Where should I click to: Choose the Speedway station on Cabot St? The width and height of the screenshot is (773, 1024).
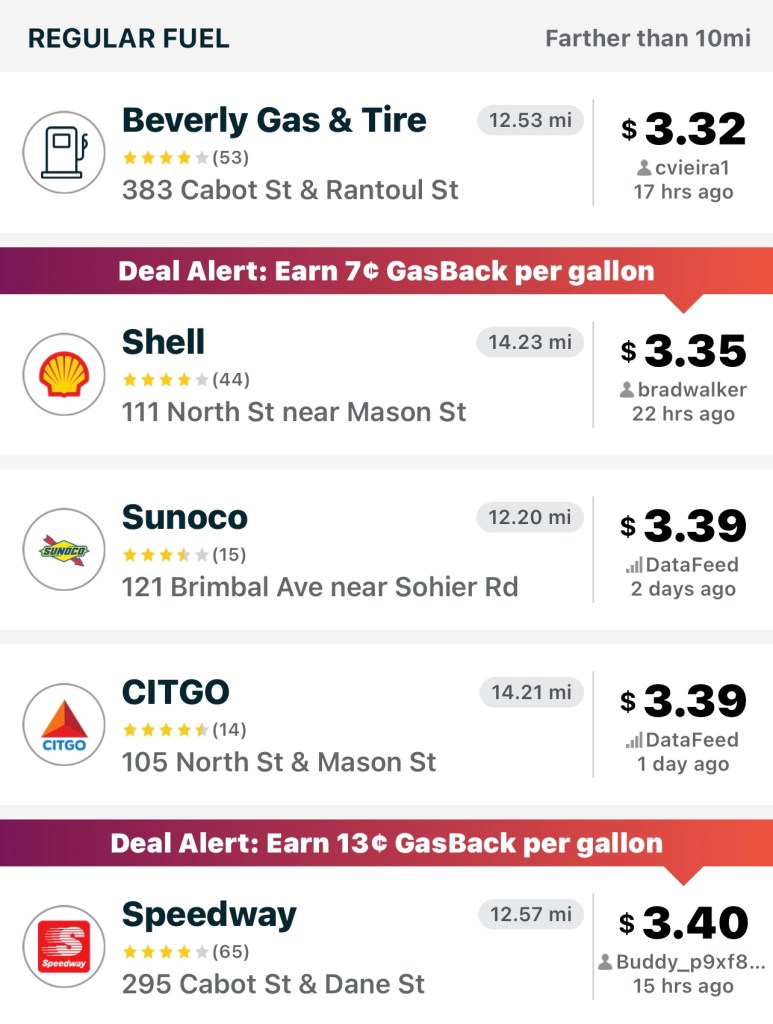coord(209,915)
